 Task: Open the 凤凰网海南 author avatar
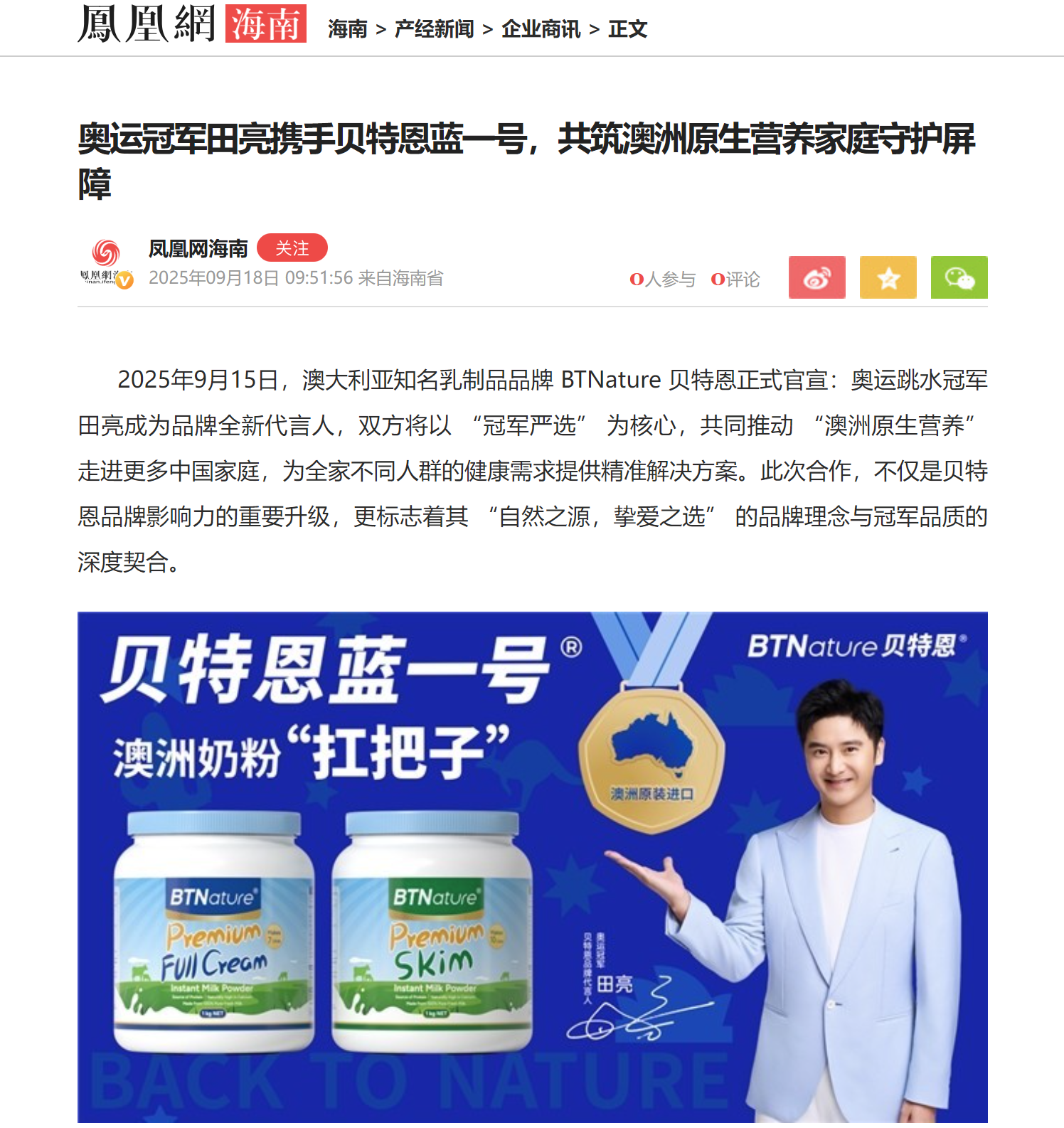(x=107, y=263)
